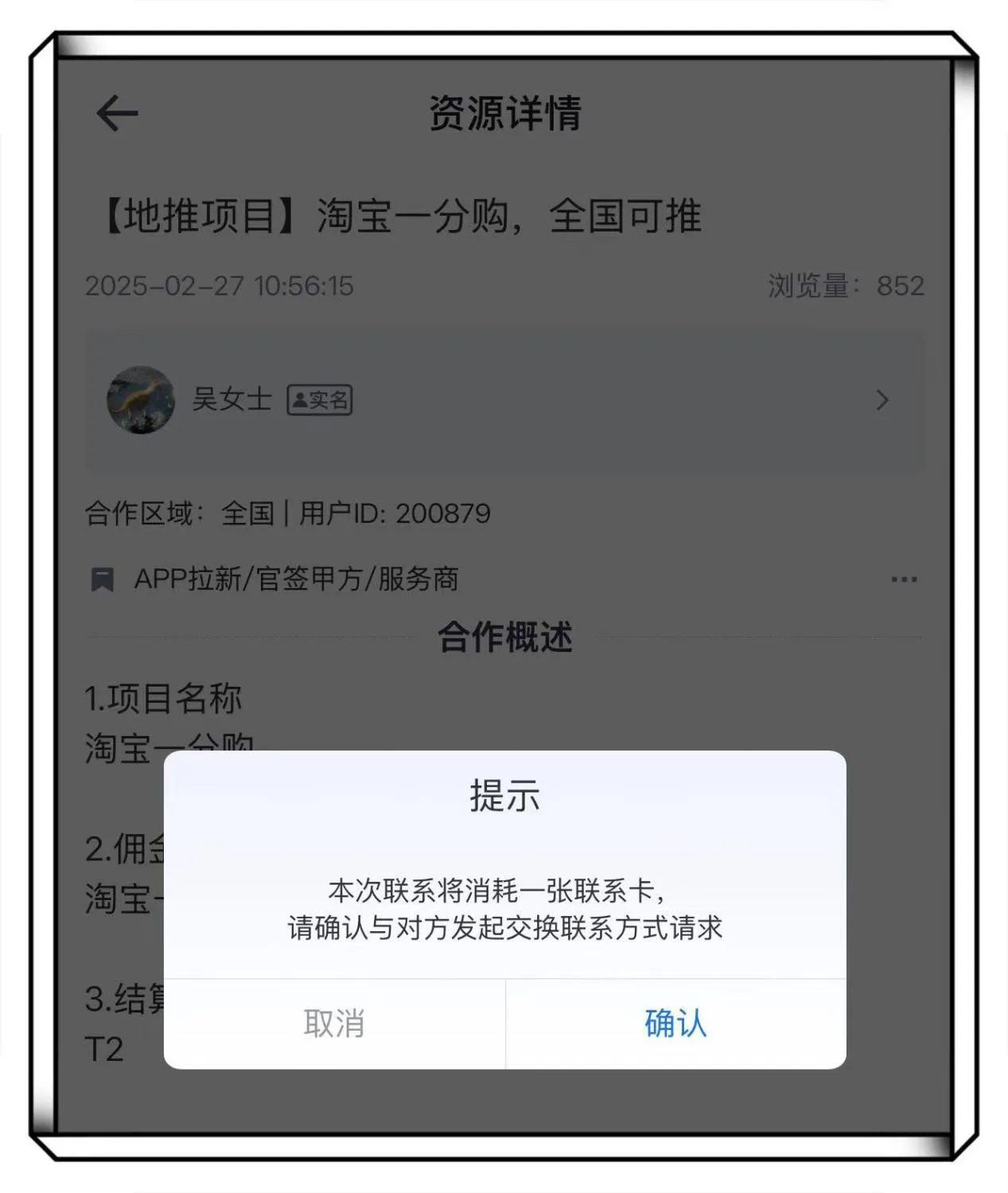Tap the 合作概述 section heading
The image size is (1008, 1193).
[x=504, y=637]
